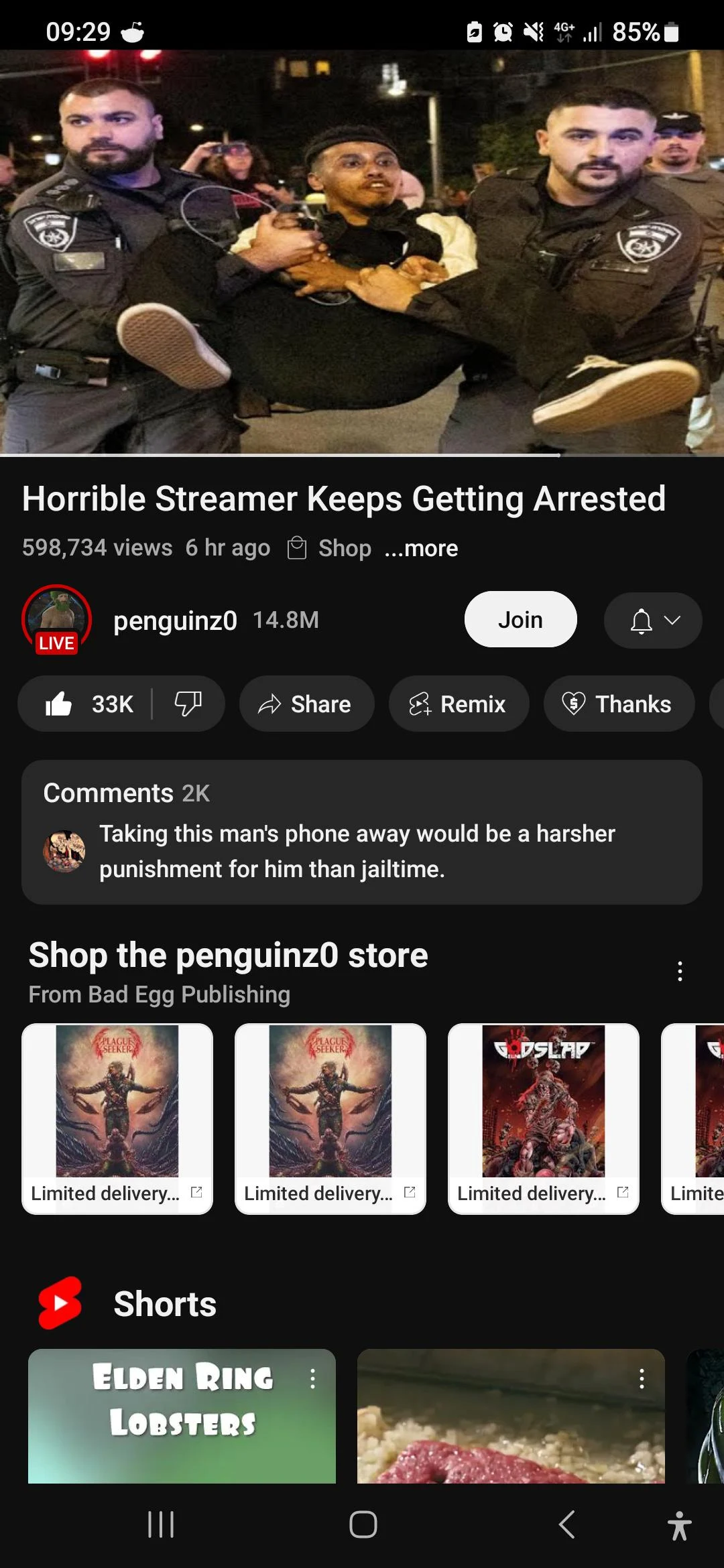724x1568 pixels.
Task: Open the first Plague Seeker product card
Action: point(117,1118)
